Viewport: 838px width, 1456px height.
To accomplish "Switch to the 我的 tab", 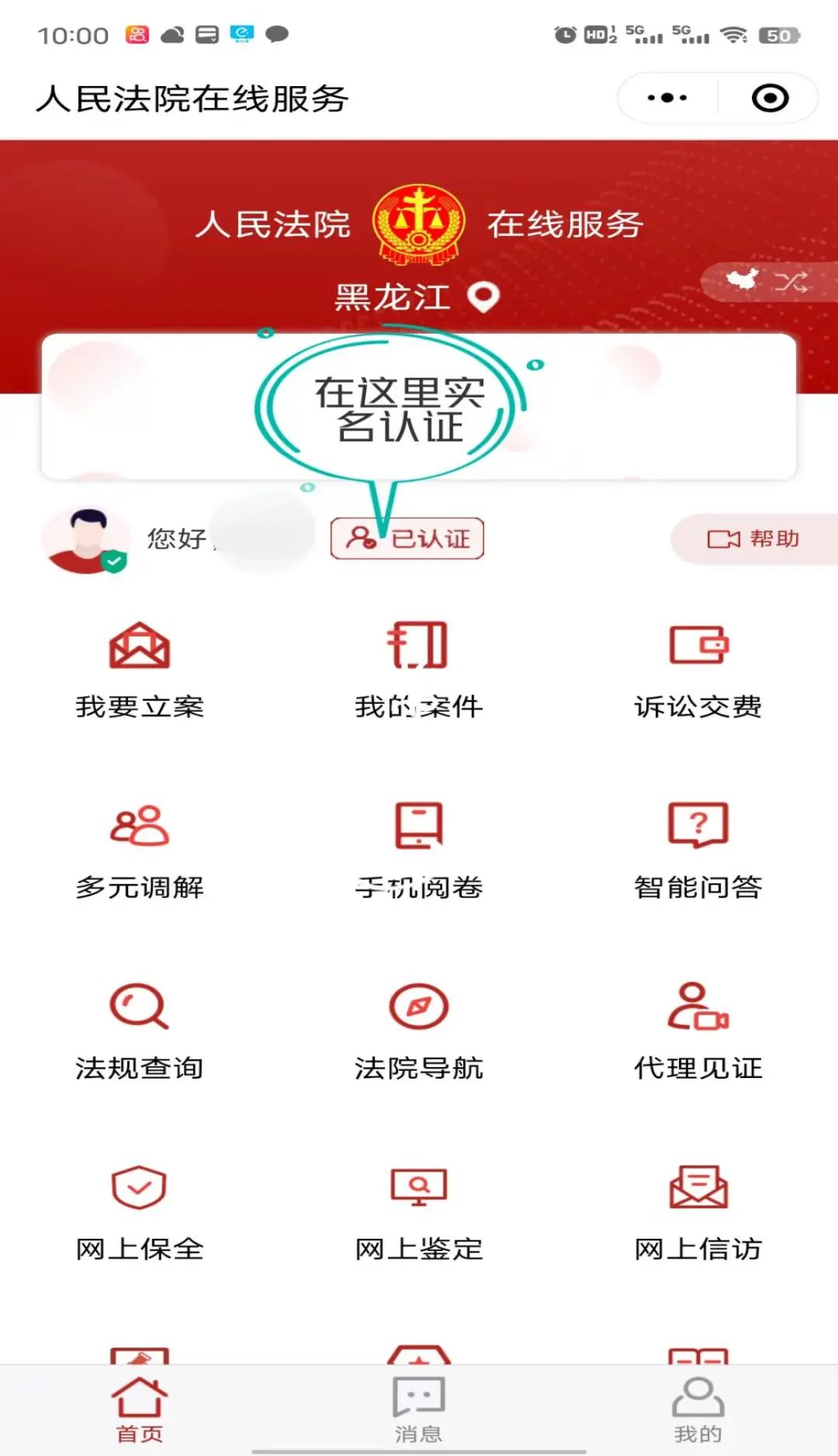I will coord(698,1409).
